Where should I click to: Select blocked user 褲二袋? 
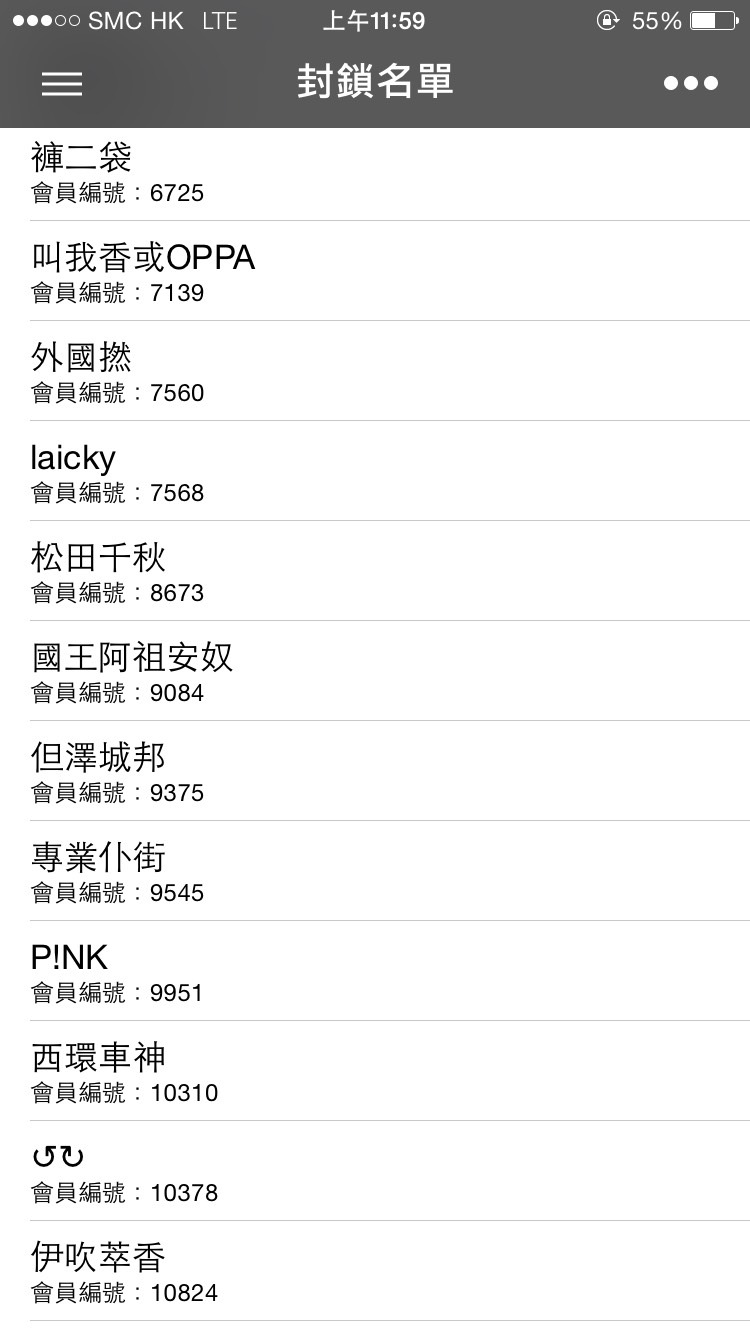(375, 173)
